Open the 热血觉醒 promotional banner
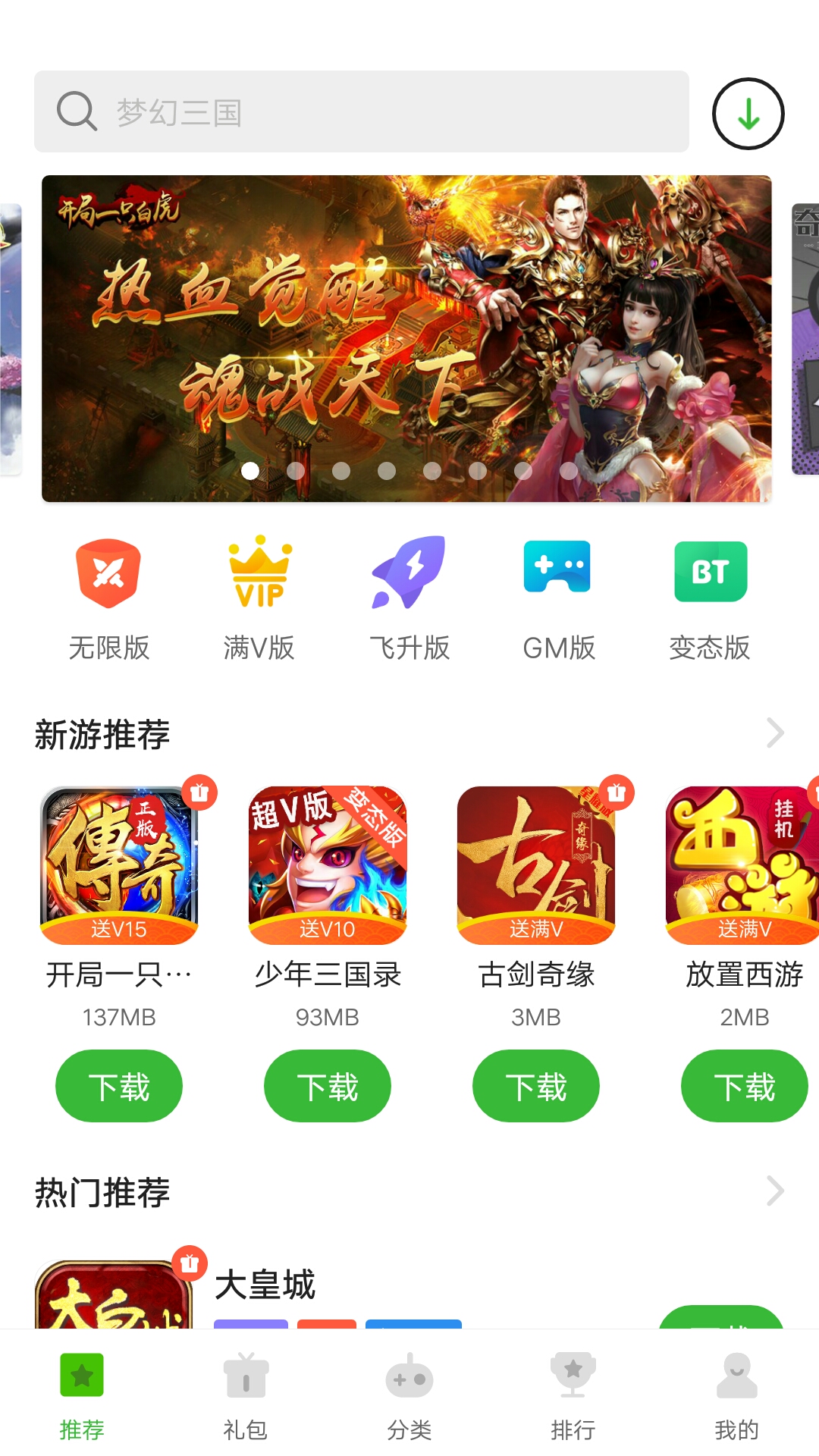Viewport: 819px width, 1456px height. 406,338
